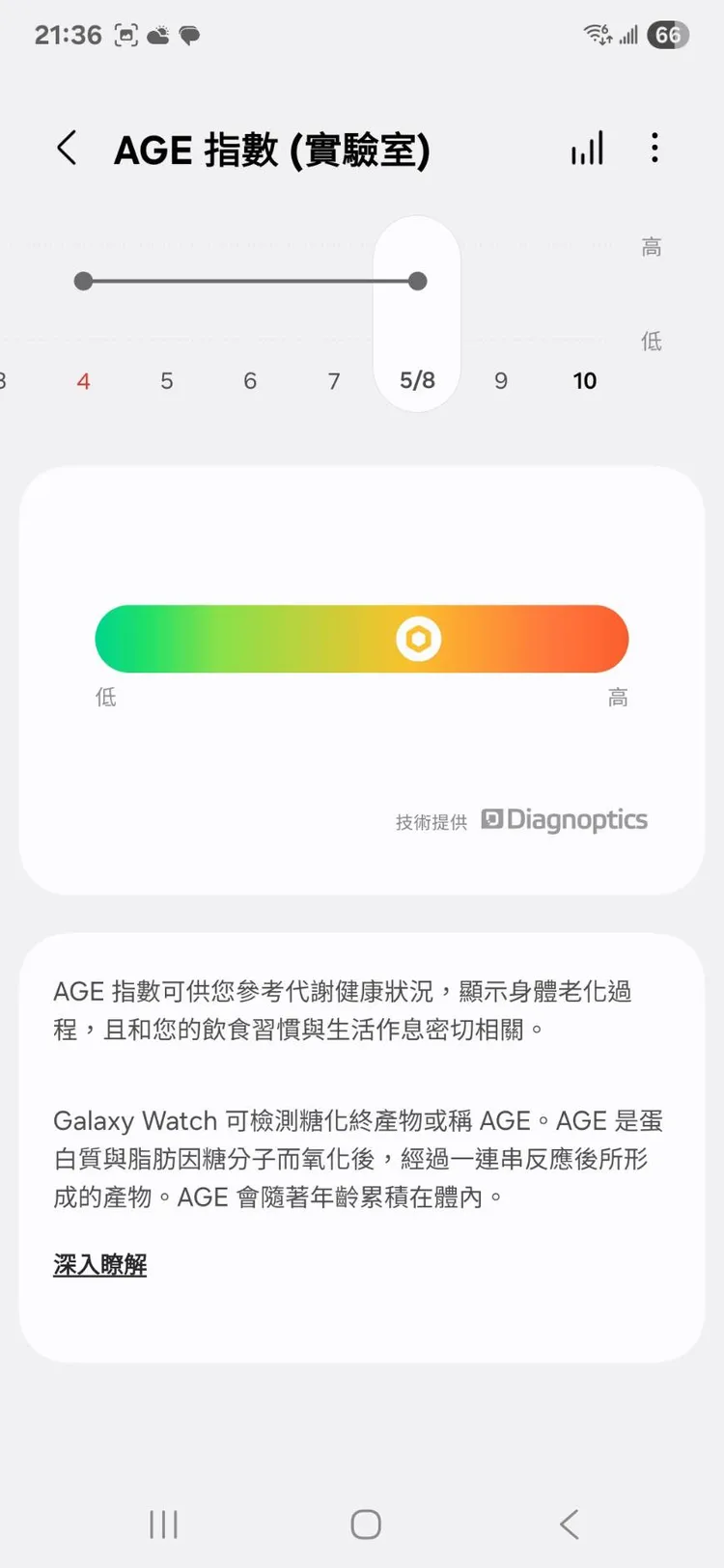Select date 10 on the date timeline
Screen dimensions: 724x1568
[x=584, y=380]
